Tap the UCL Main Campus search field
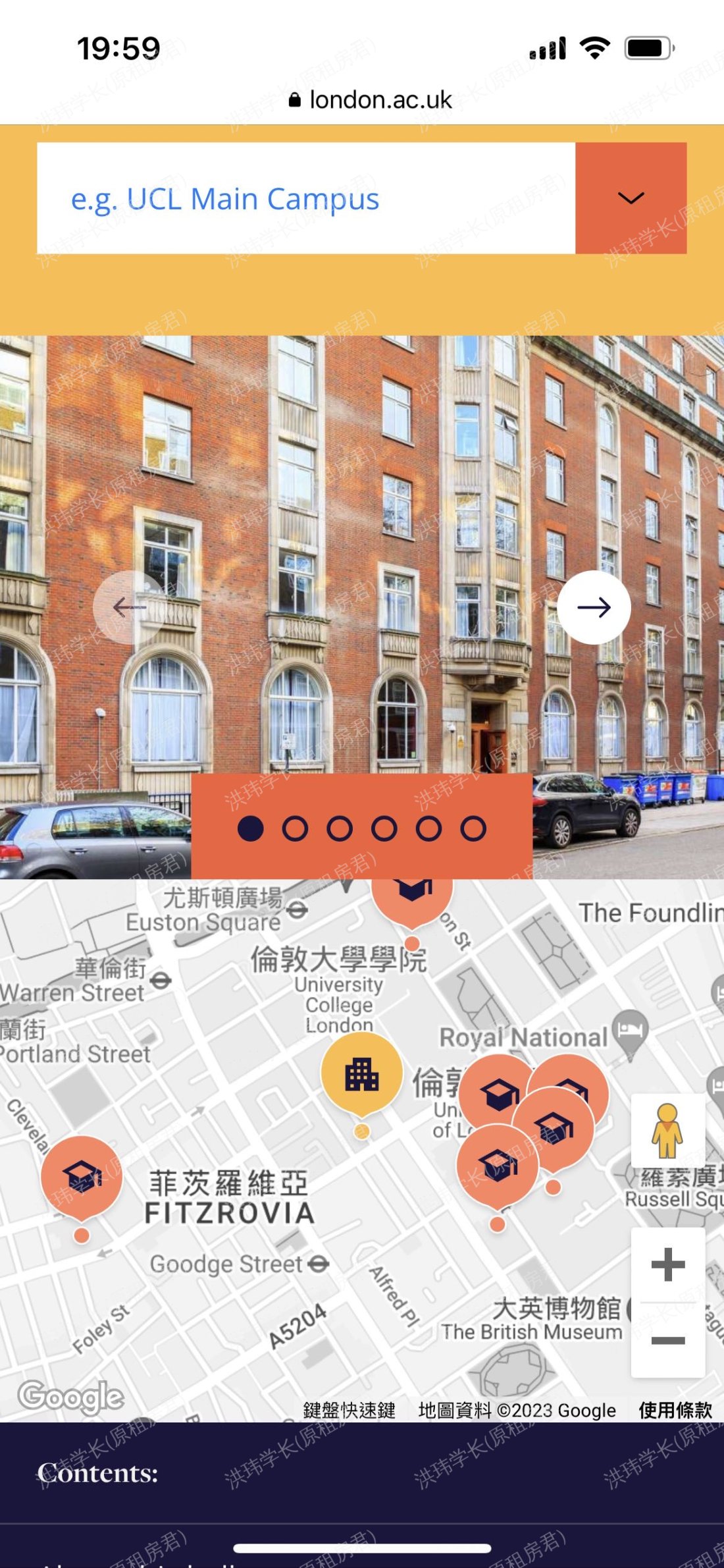724x1568 pixels. coord(306,198)
